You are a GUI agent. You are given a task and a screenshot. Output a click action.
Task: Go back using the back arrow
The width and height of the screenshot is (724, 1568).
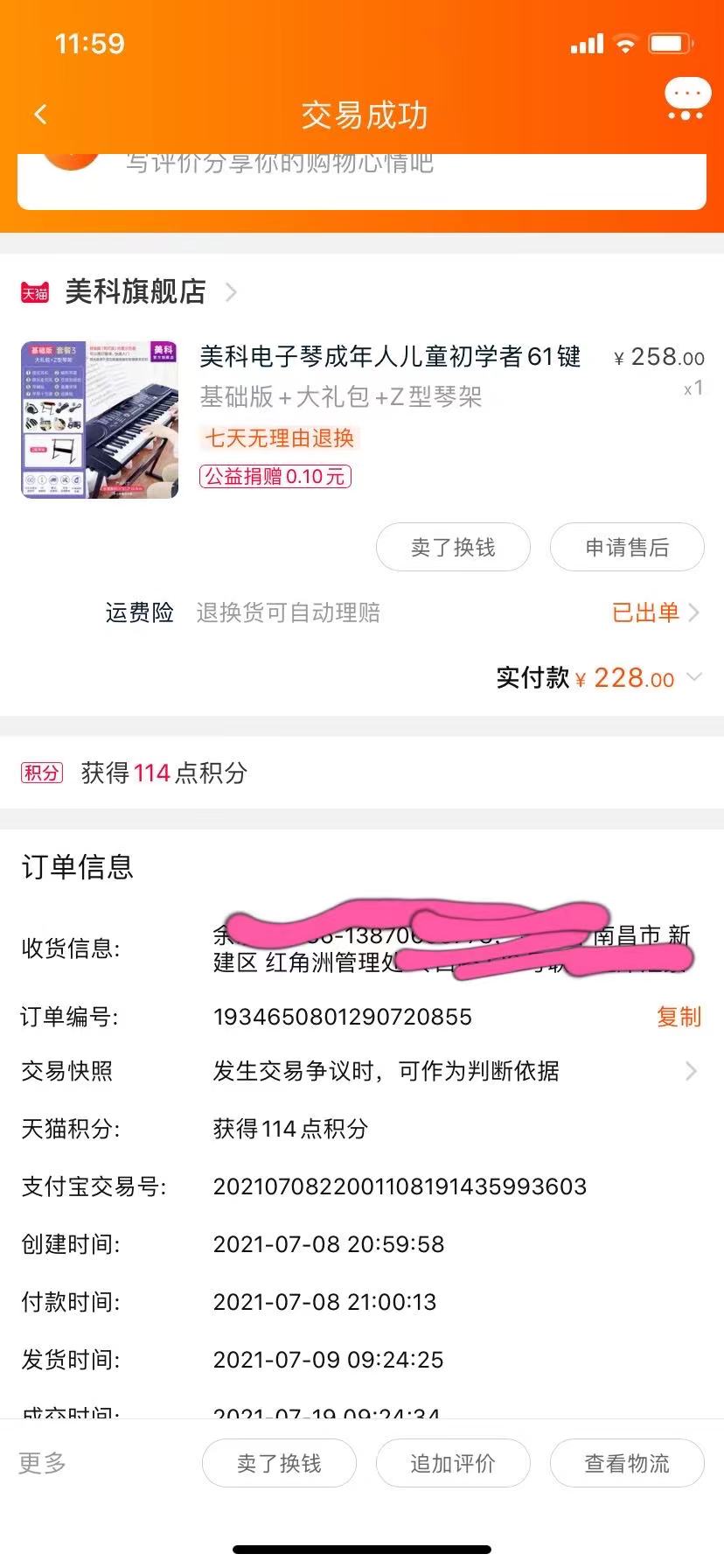(x=40, y=115)
